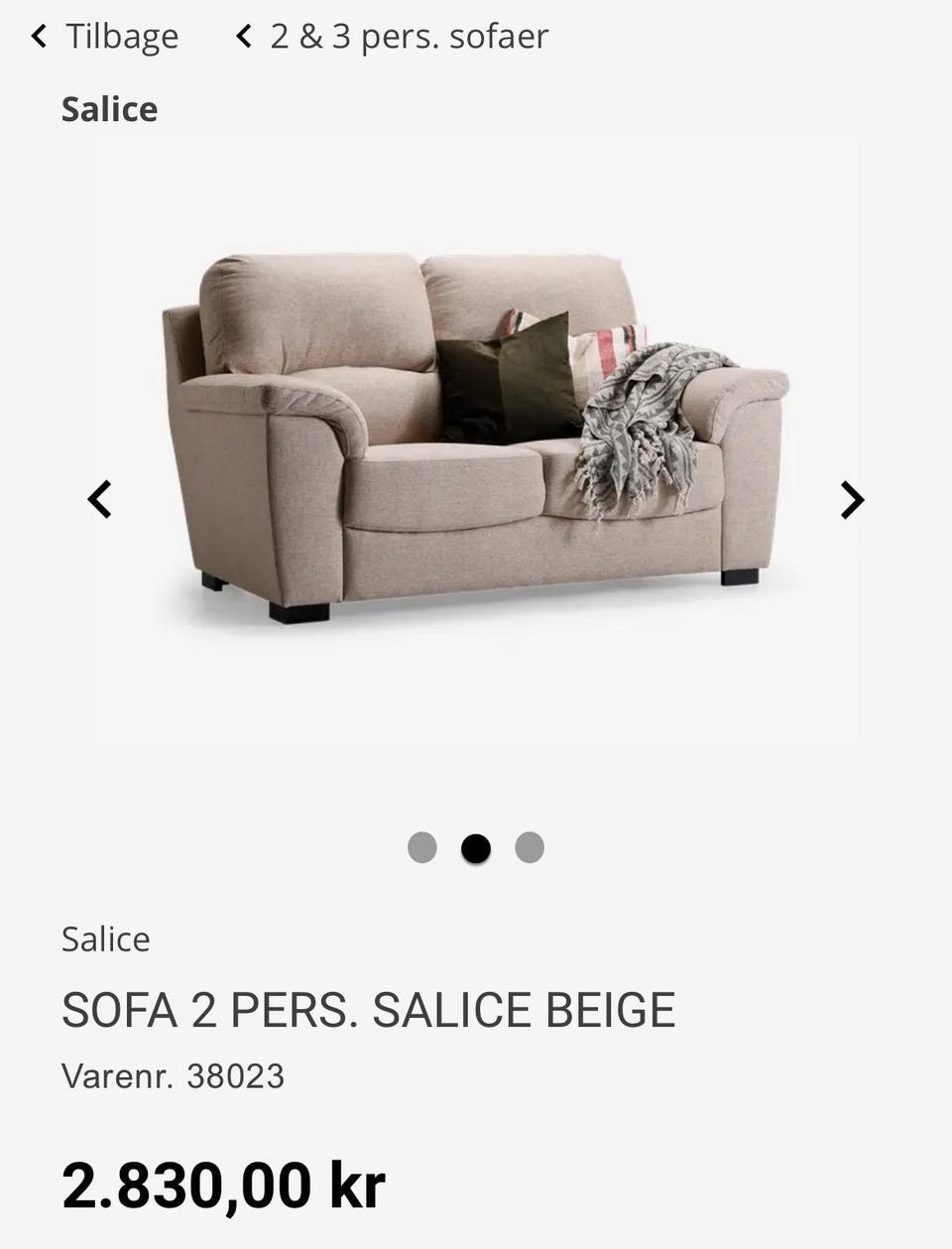
Task: Open the Tilbage navigation link
Action: [x=121, y=35]
